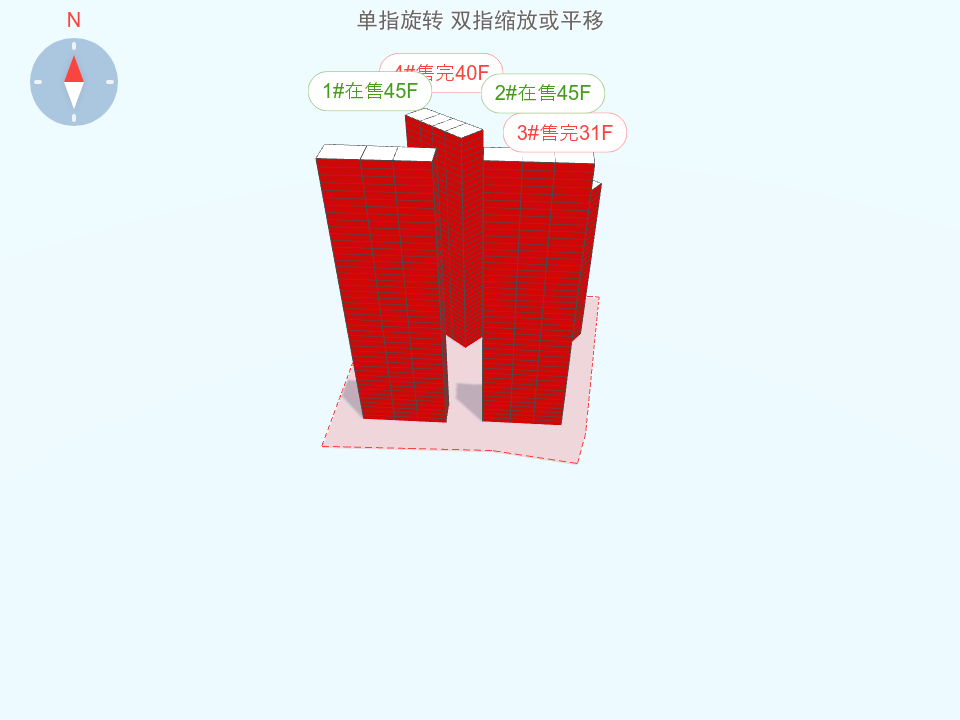Select building label 1#在售45F
960x720 pixels.
(370, 91)
